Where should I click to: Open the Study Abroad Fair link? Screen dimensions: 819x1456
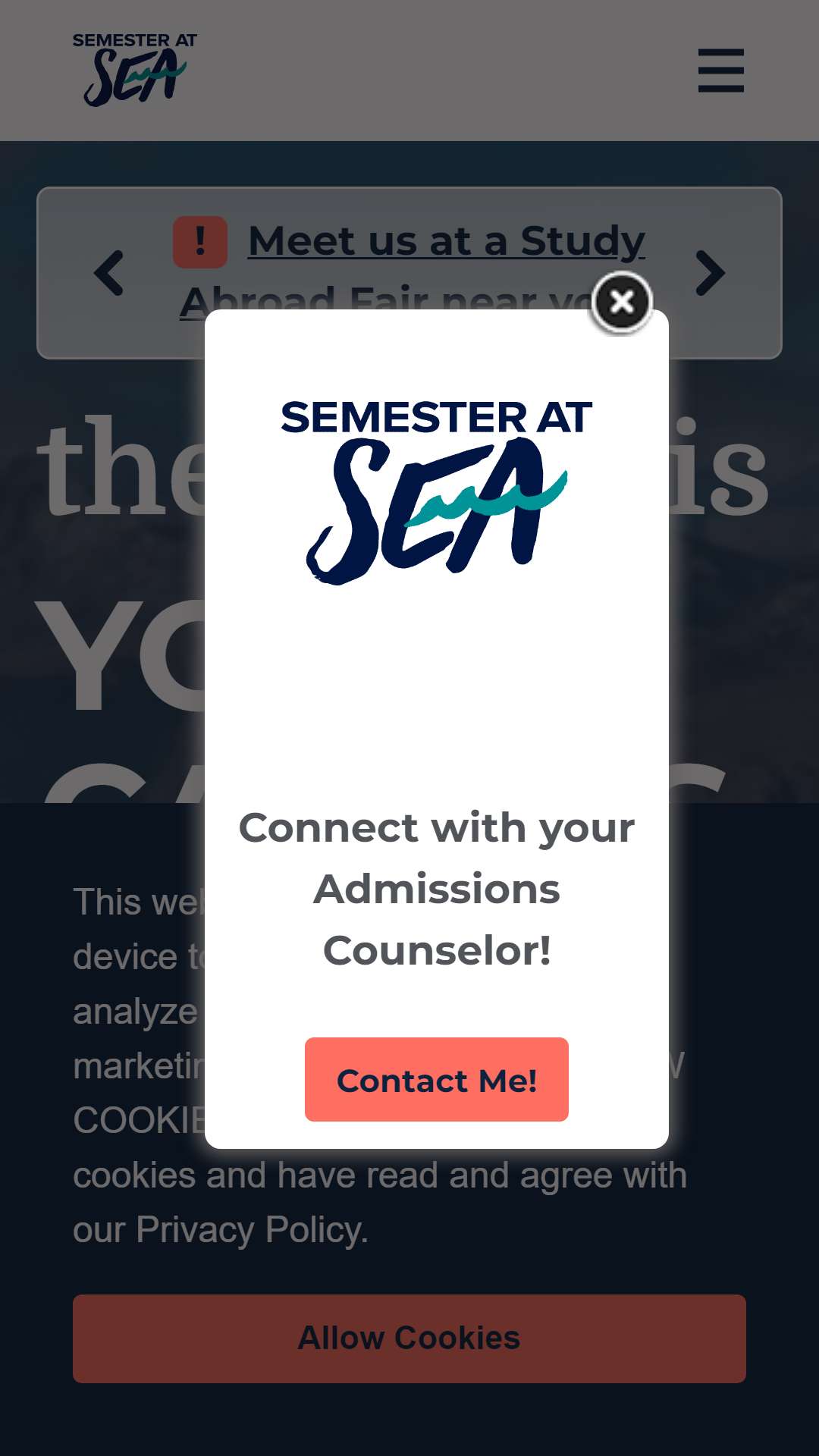coord(446,242)
